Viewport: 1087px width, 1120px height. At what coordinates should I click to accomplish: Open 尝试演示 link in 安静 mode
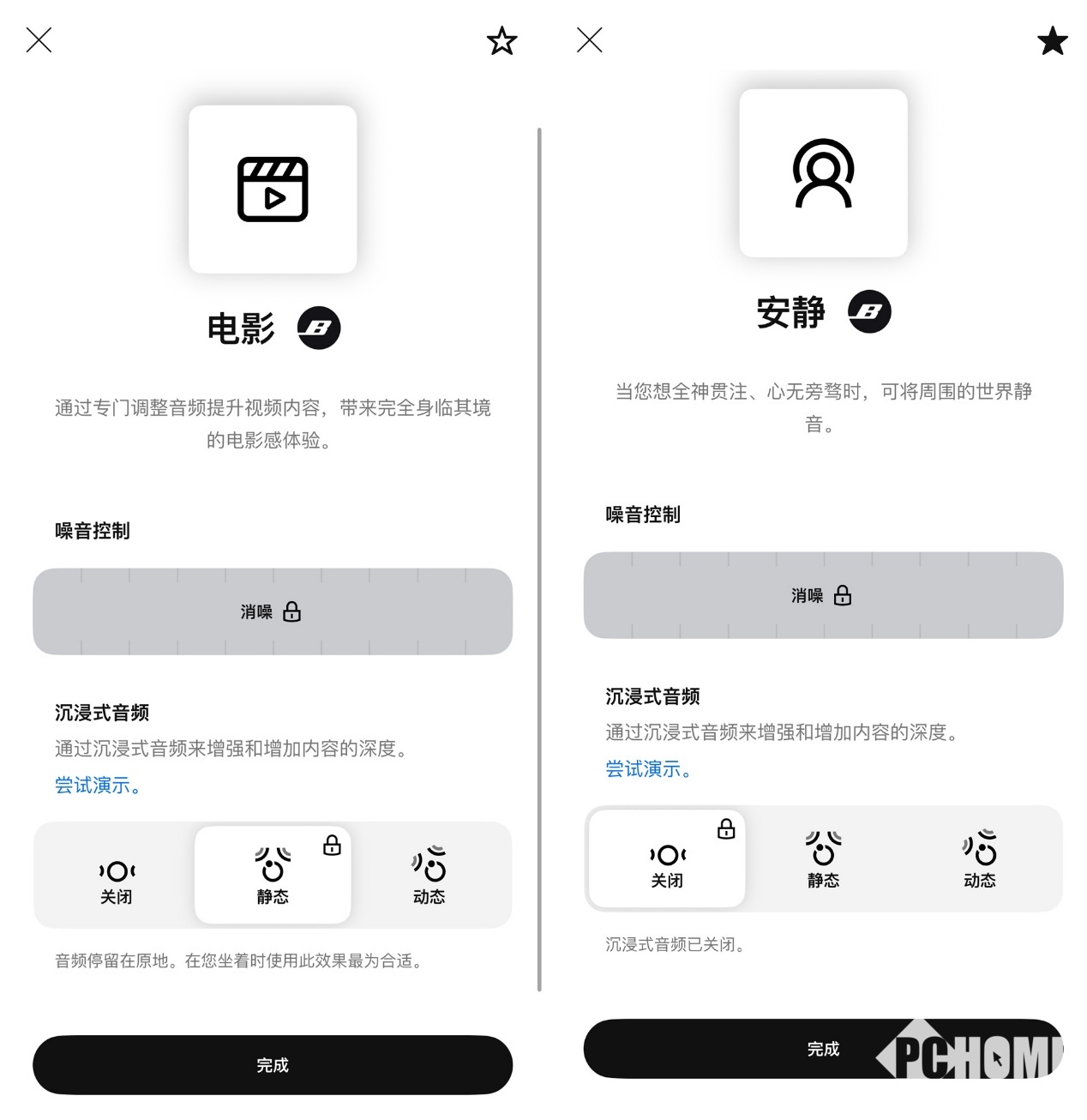coord(648,768)
